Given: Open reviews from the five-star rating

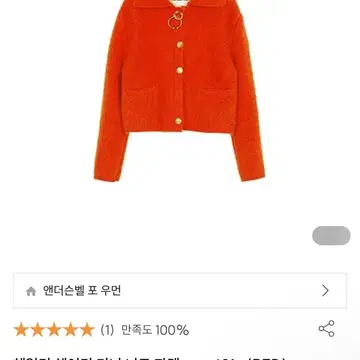Looking at the screenshot, I should pos(54,330).
